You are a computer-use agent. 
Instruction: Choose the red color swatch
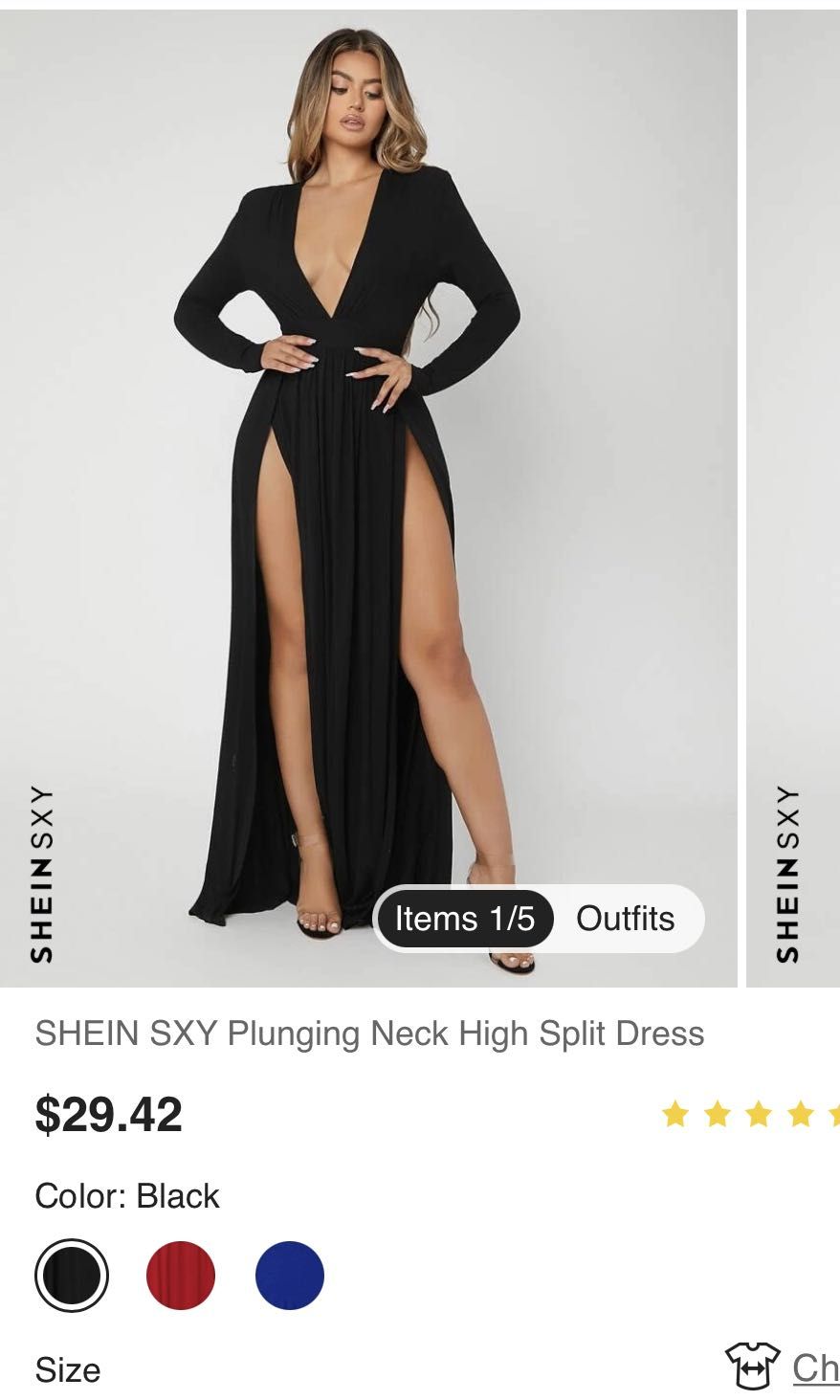point(181,1276)
